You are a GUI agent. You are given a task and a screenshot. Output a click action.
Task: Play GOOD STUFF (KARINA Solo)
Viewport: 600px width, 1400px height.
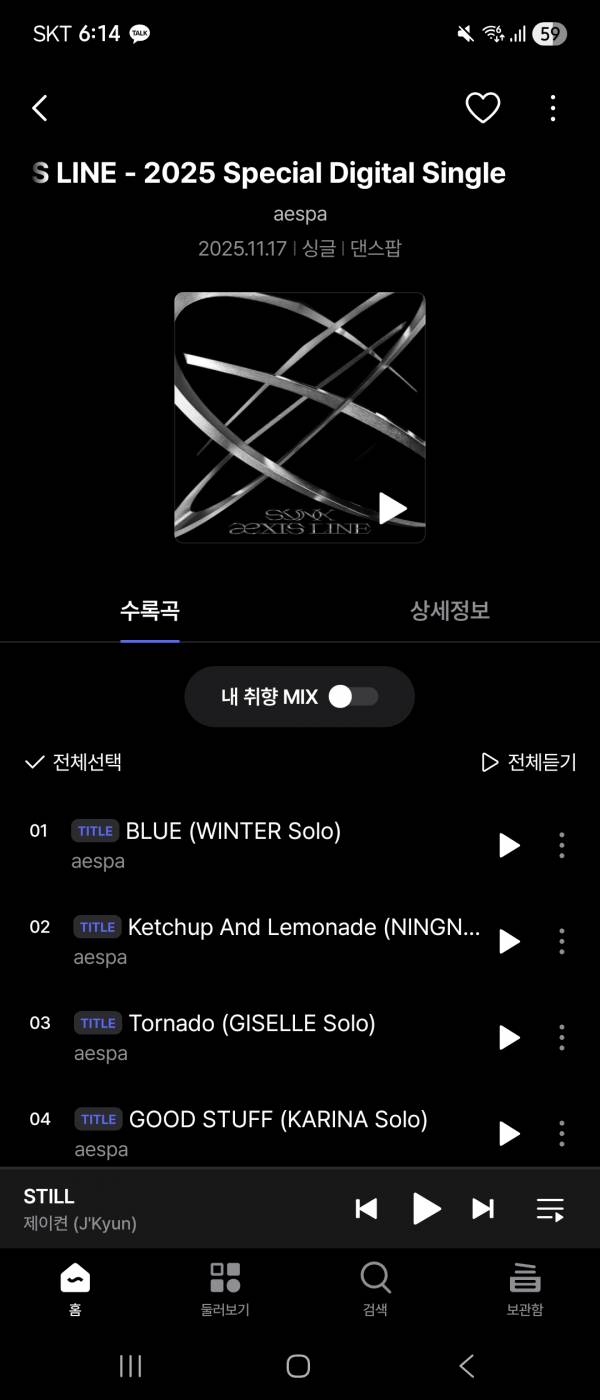509,1133
